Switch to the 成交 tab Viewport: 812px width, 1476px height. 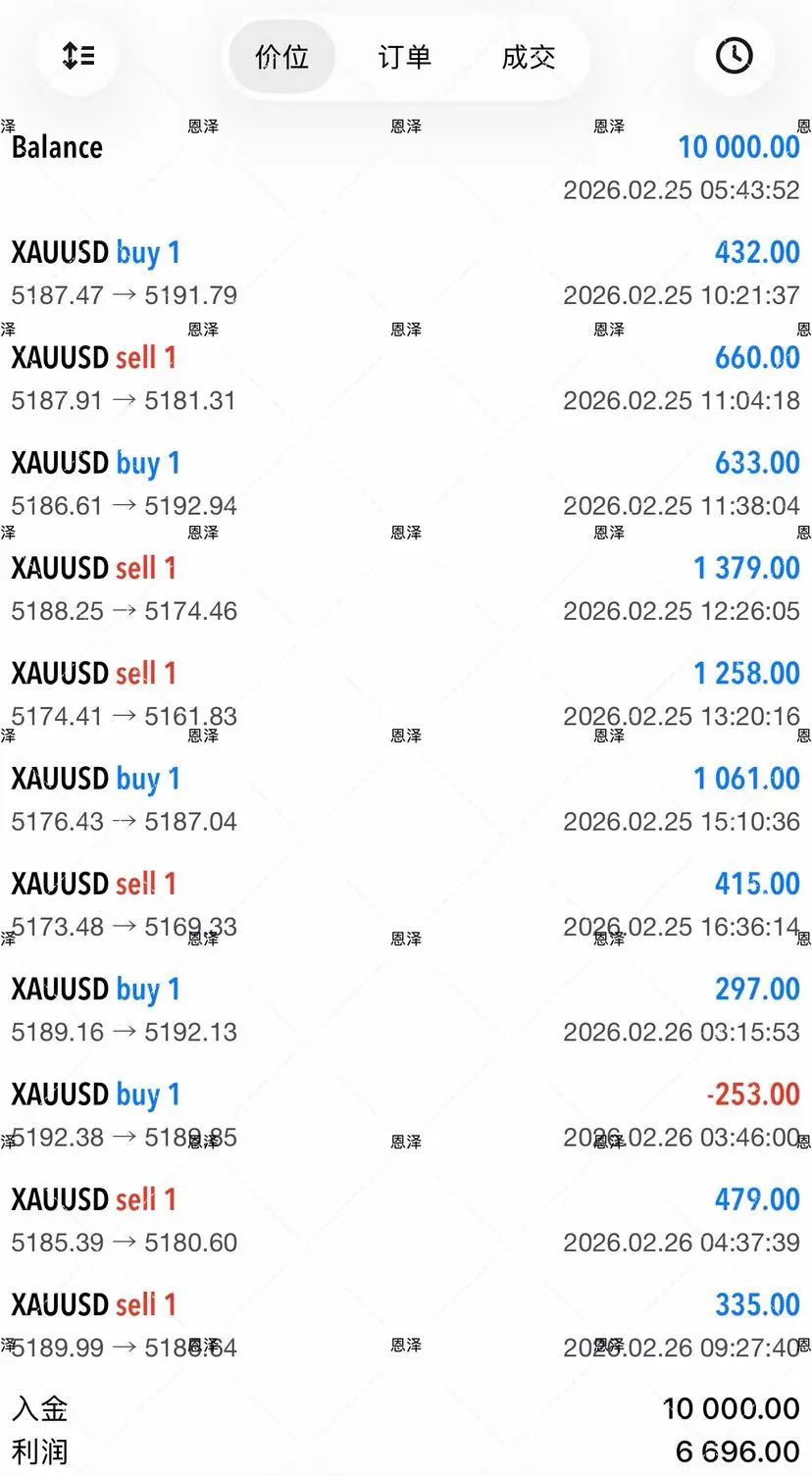tap(529, 57)
